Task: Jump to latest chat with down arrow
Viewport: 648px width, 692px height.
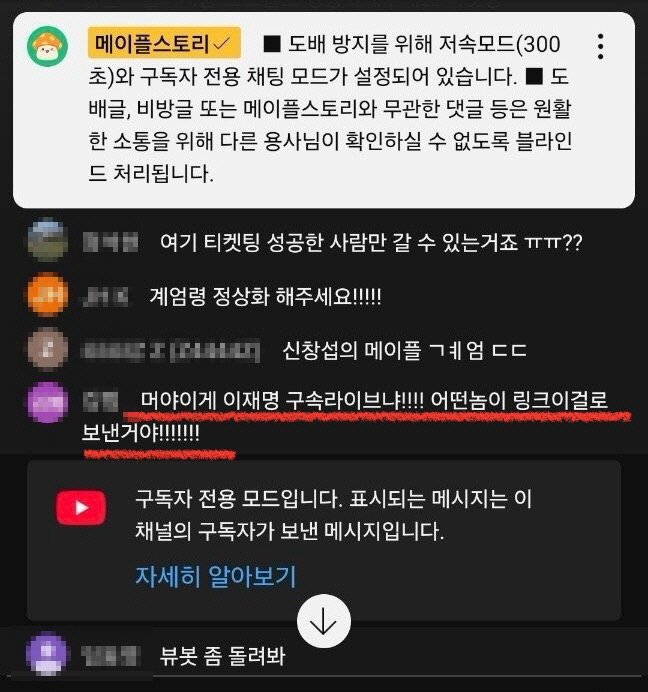Action: pyautogui.click(x=323, y=622)
